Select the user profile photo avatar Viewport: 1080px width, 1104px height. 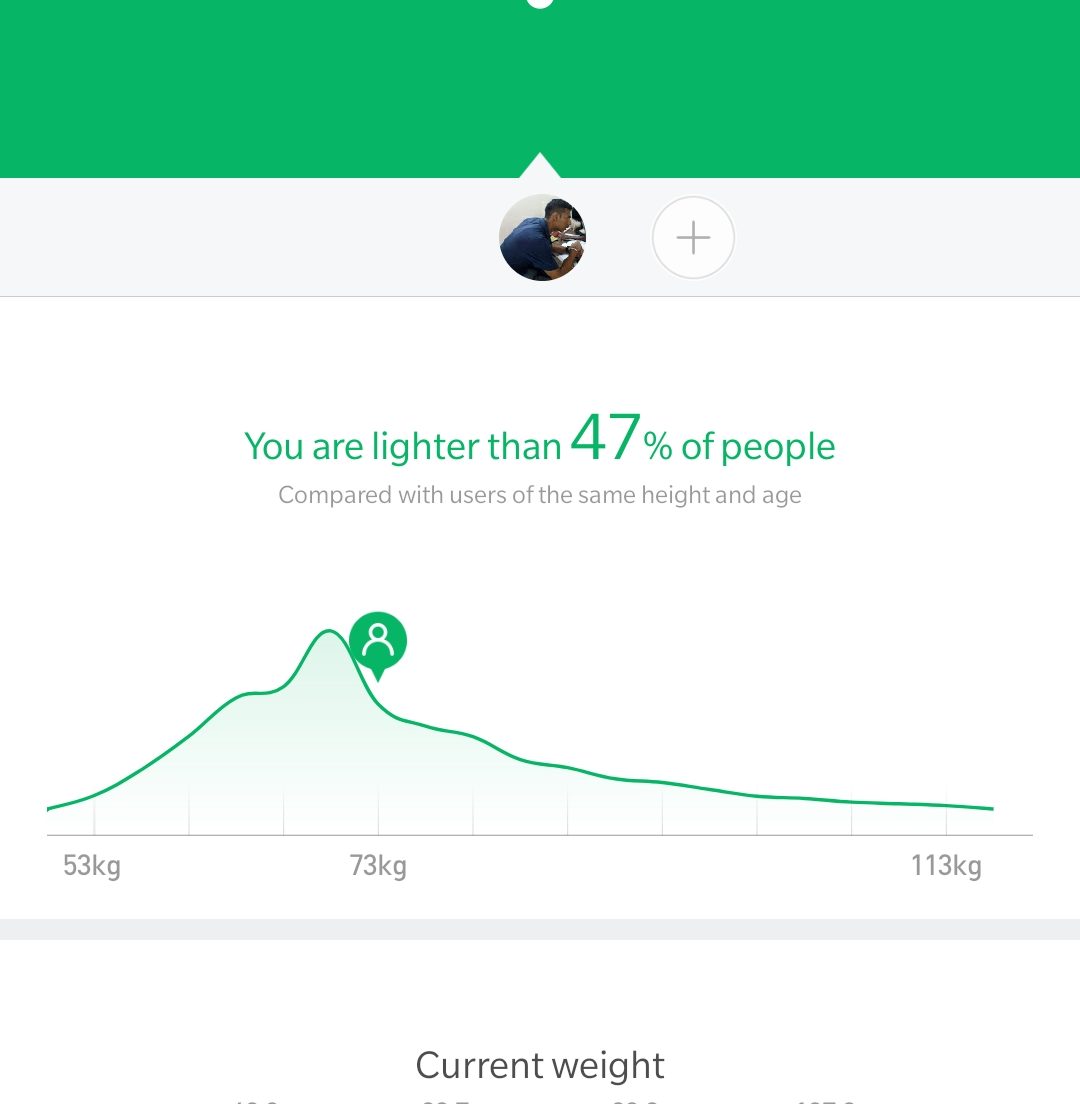(542, 238)
